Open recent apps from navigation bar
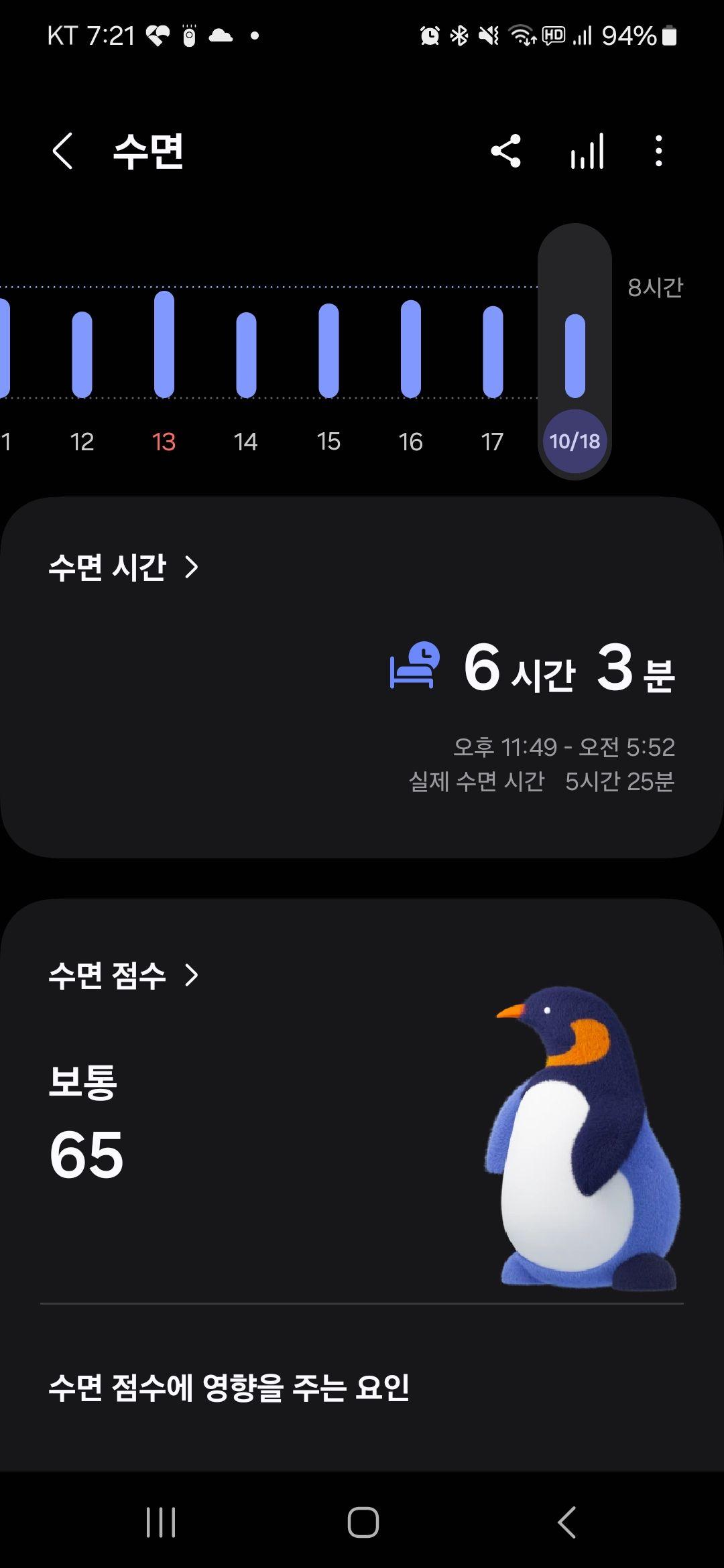Image resolution: width=724 pixels, height=1568 pixels. coord(161,1522)
